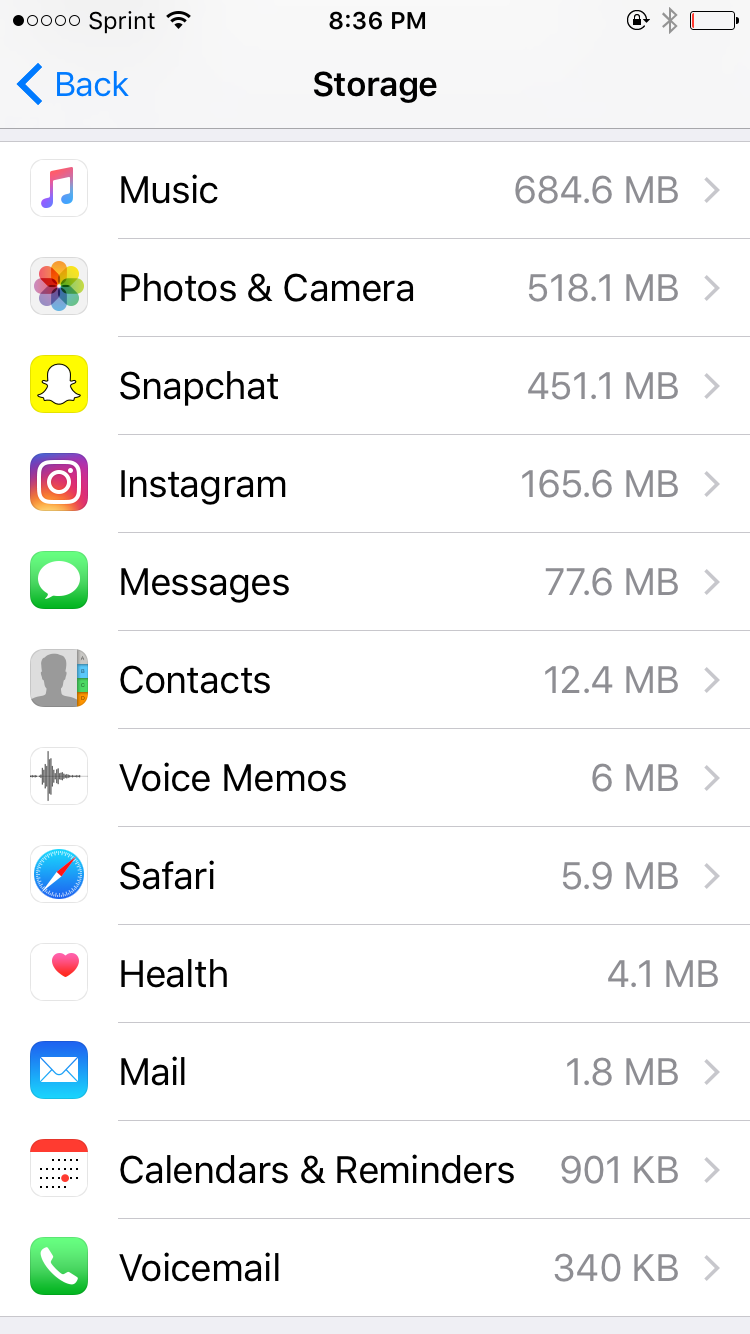750x1334 pixels.
Task: Open Messages storage info
Action: click(375, 582)
